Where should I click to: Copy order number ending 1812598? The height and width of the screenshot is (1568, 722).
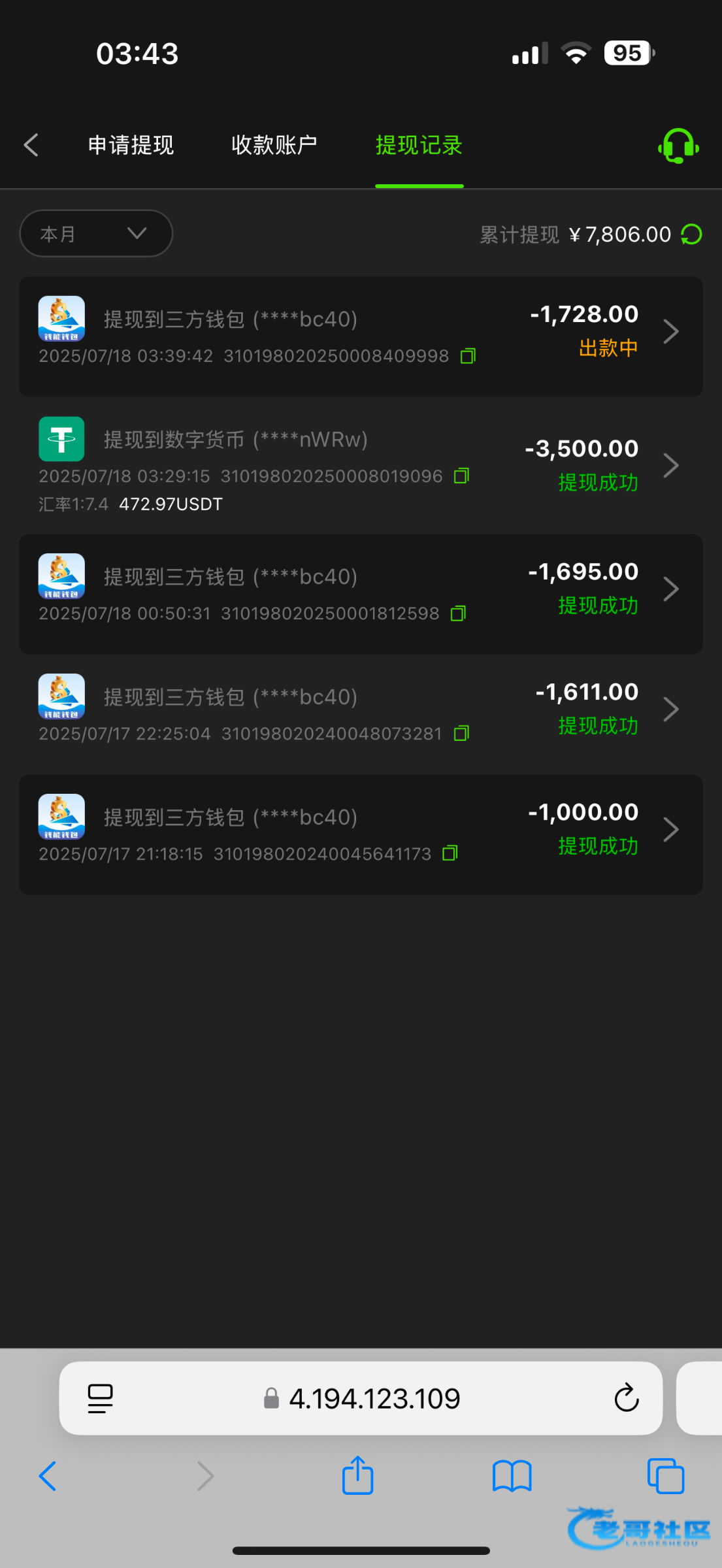click(458, 613)
